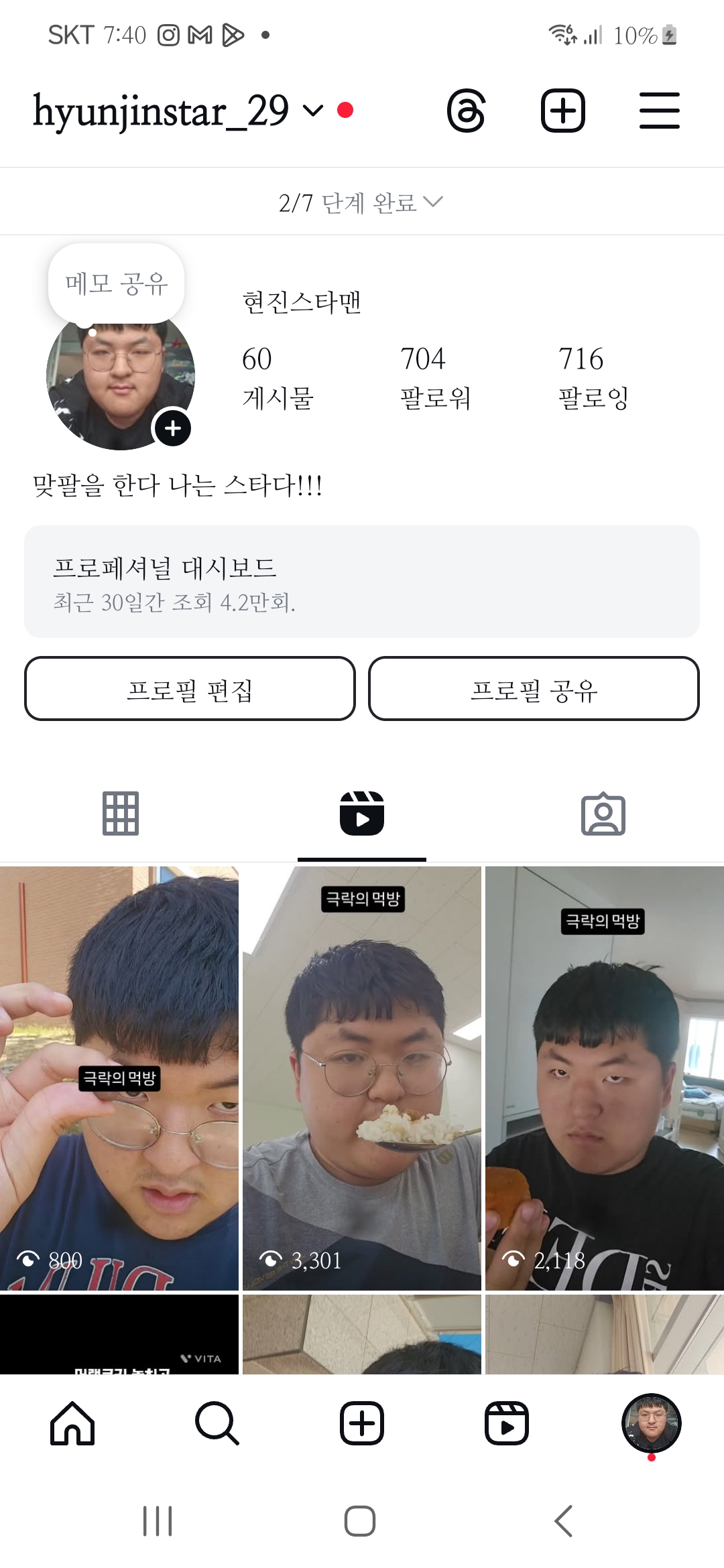
Task: Tap the create new post plus icon at top
Action: click(x=562, y=111)
